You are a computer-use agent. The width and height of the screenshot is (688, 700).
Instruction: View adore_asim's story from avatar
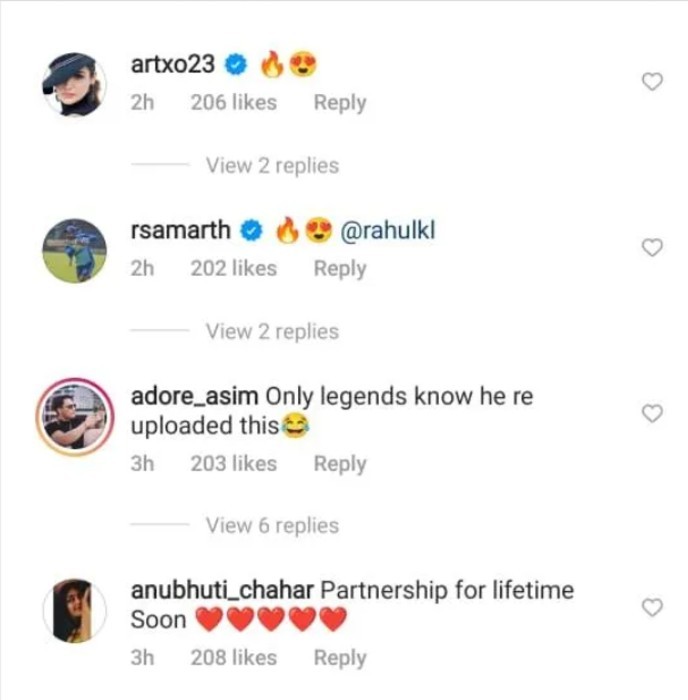click(74, 416)
